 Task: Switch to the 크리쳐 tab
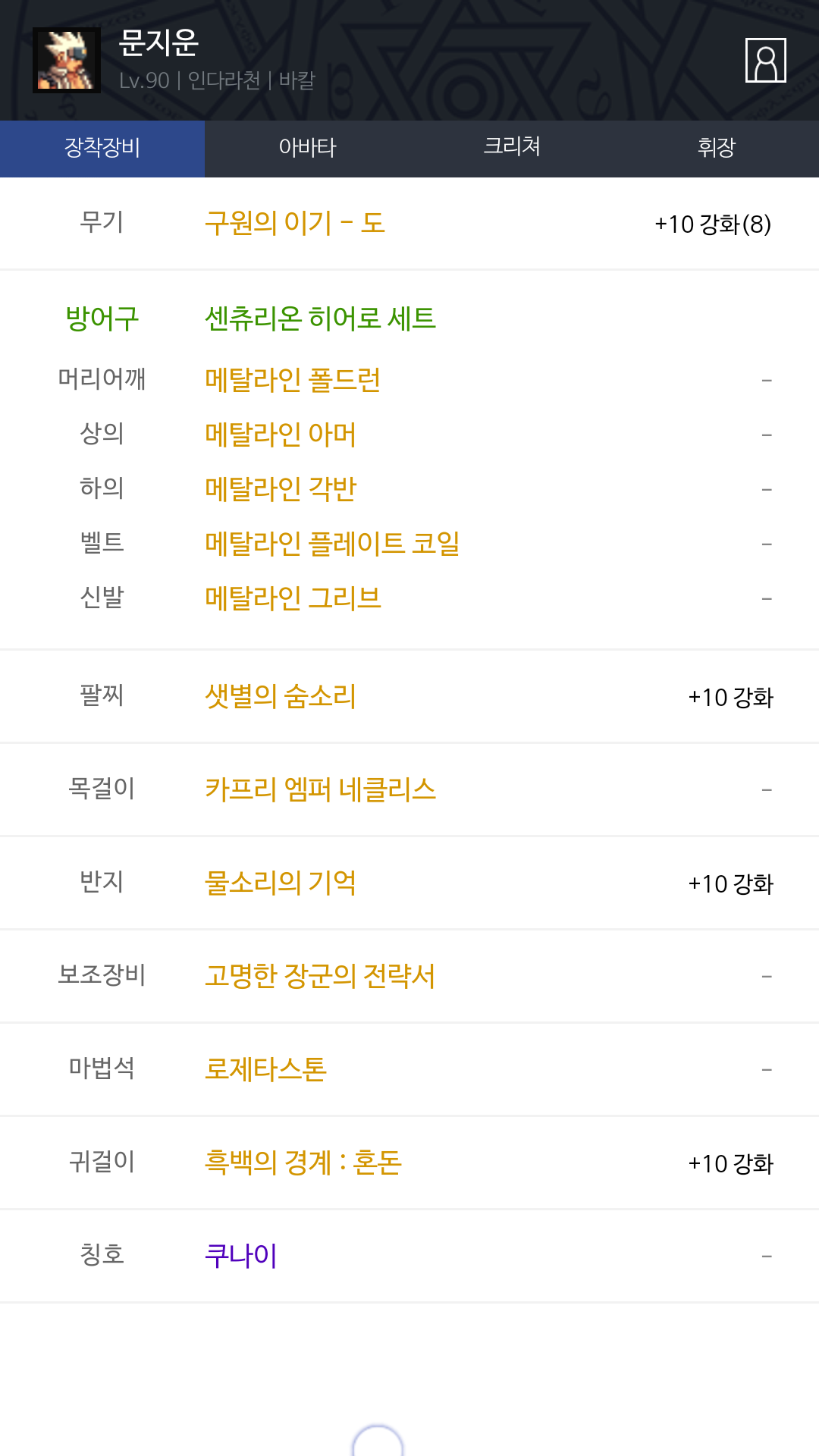pyautogui.click(x=512, y=149)
